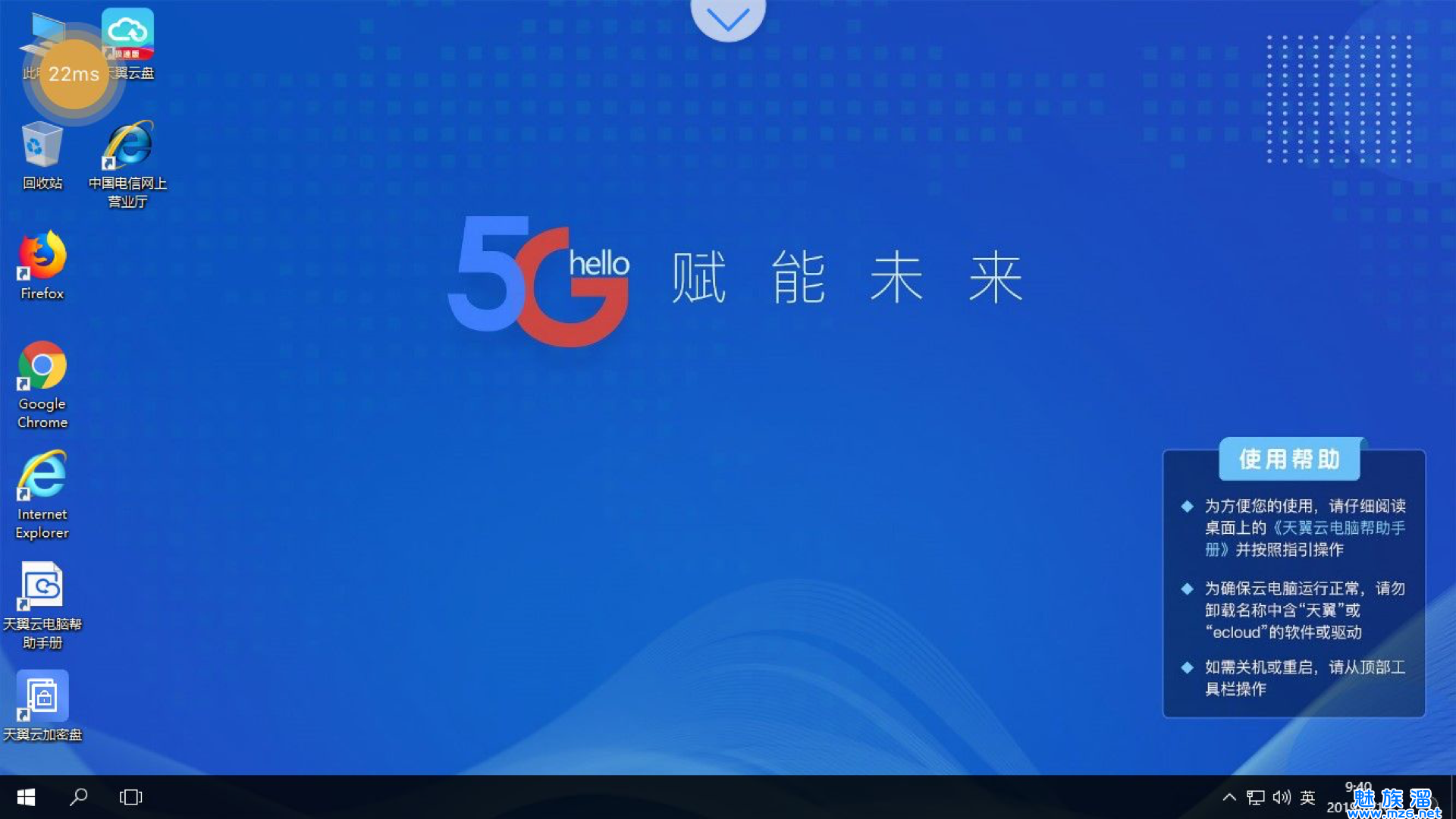Open the Windows Start menu
Image resolution: width=1456 pixels, height=819 pixels.
26,797
